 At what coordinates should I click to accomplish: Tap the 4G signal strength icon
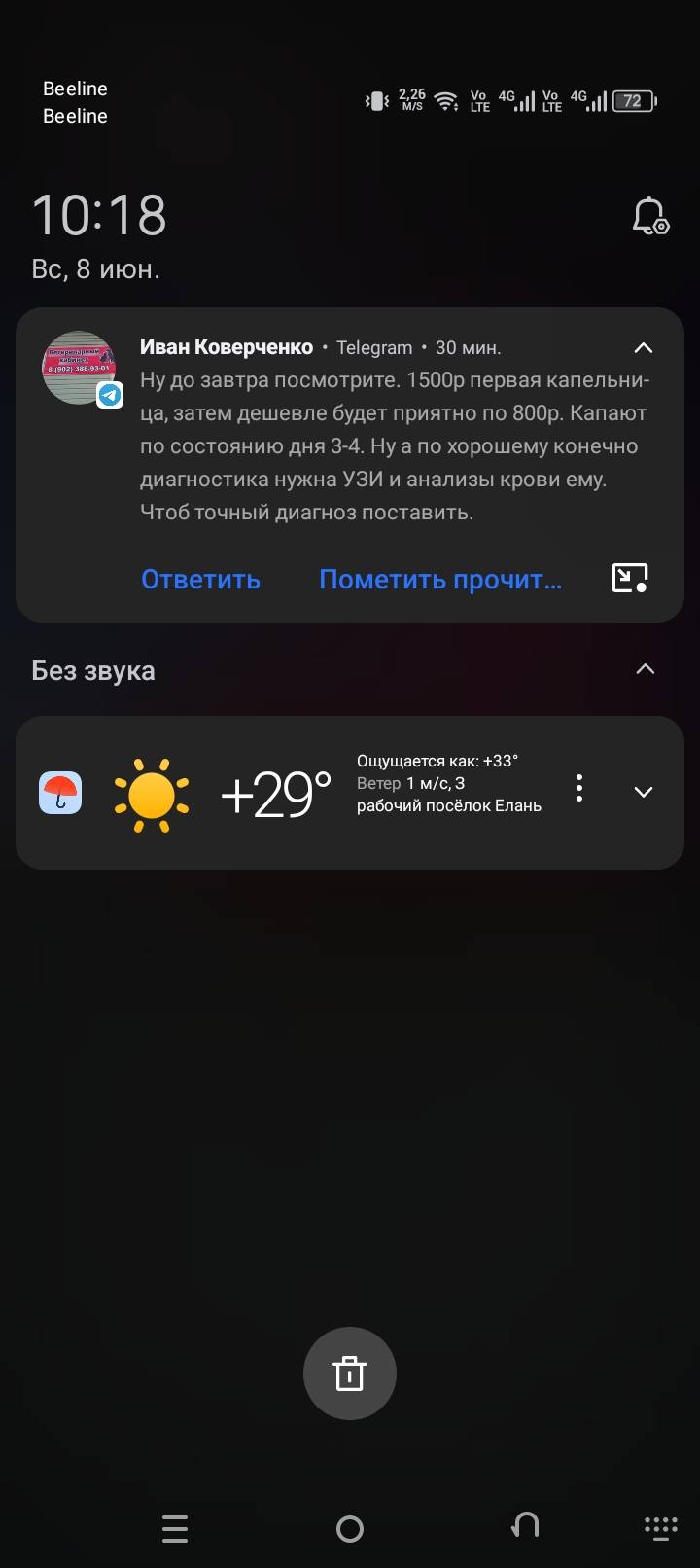522,100
